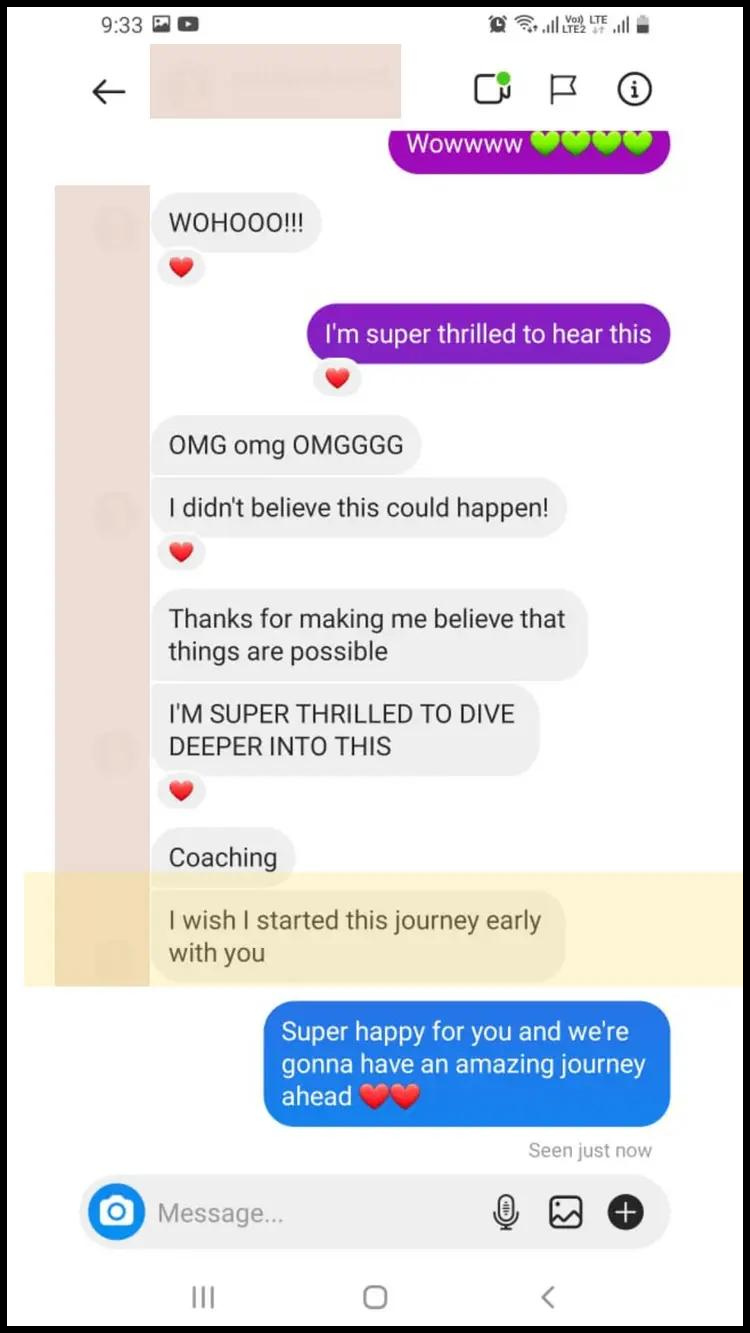750x1333 pixels.
Task: Open conversation details info
Action: tap(634, 90)
